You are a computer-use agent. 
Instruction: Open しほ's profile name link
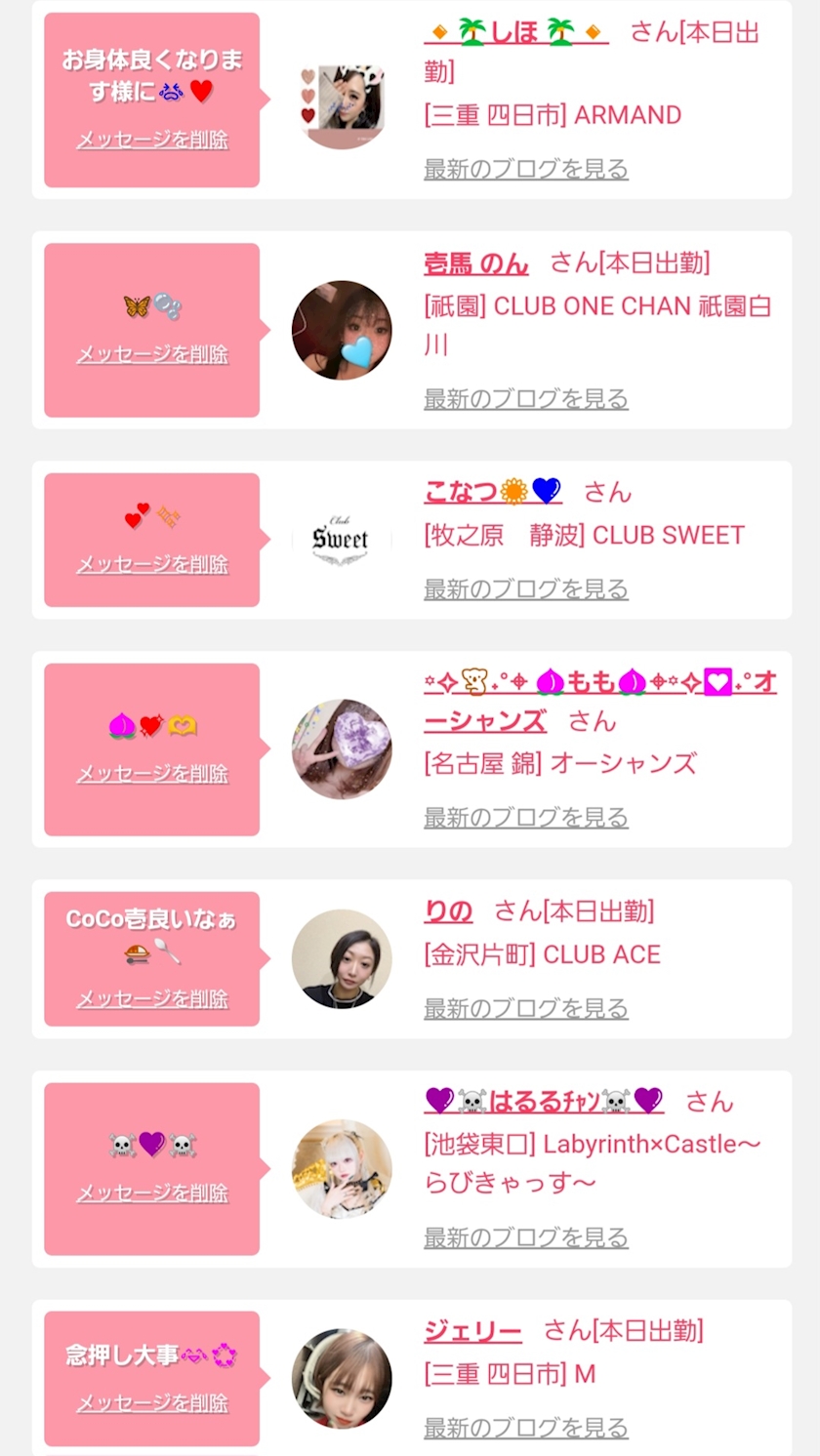point(516,32)
